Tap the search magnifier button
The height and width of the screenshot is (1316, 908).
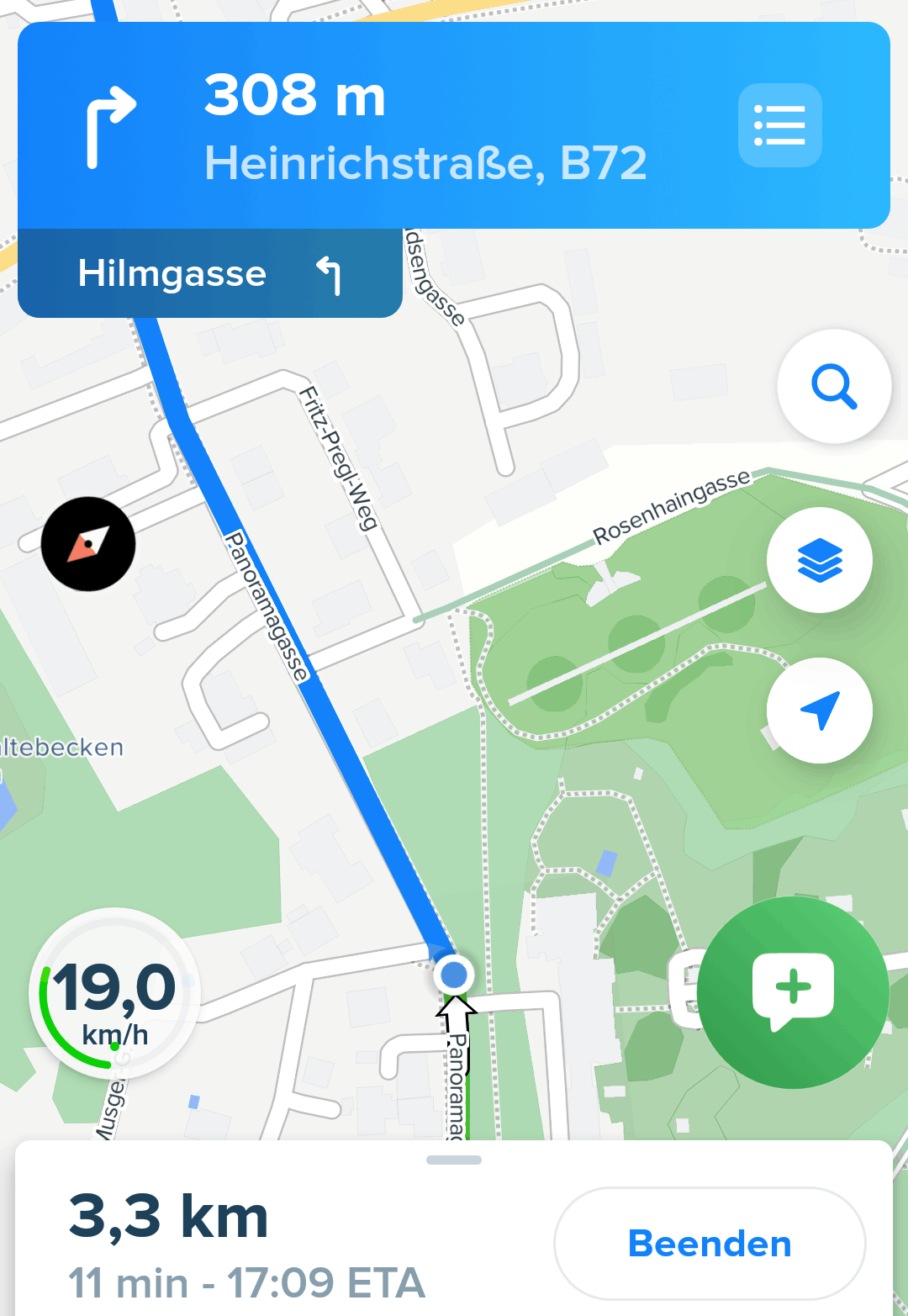[x=833, y=387]
